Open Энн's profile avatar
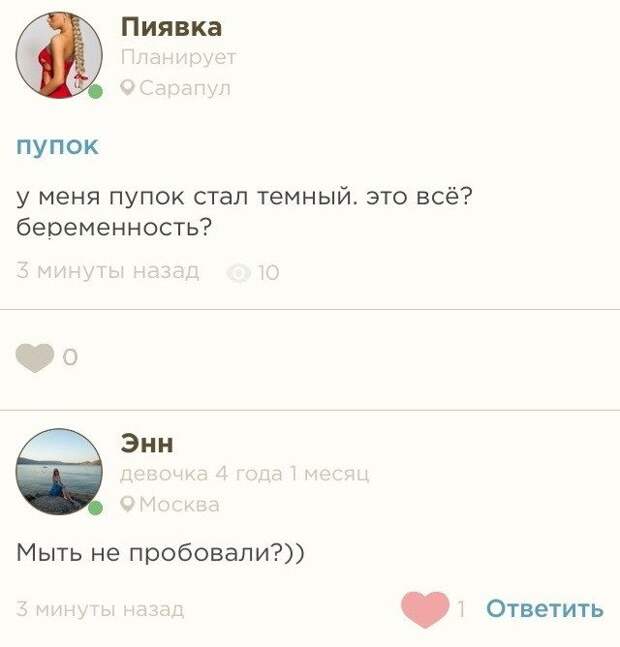The image size is (620, 647). 59,472
